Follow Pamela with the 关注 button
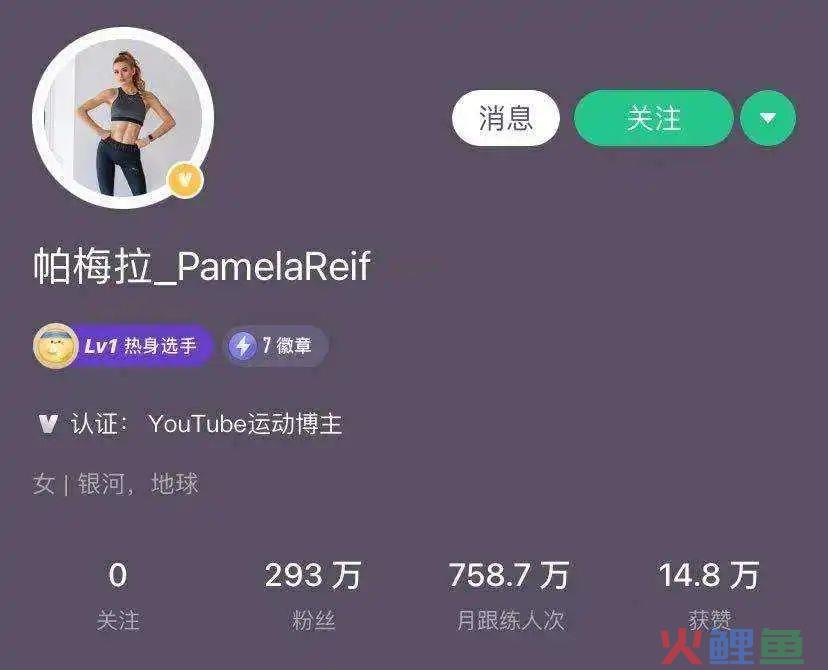This screenshot has height=670, width=828. pos(653,119)
